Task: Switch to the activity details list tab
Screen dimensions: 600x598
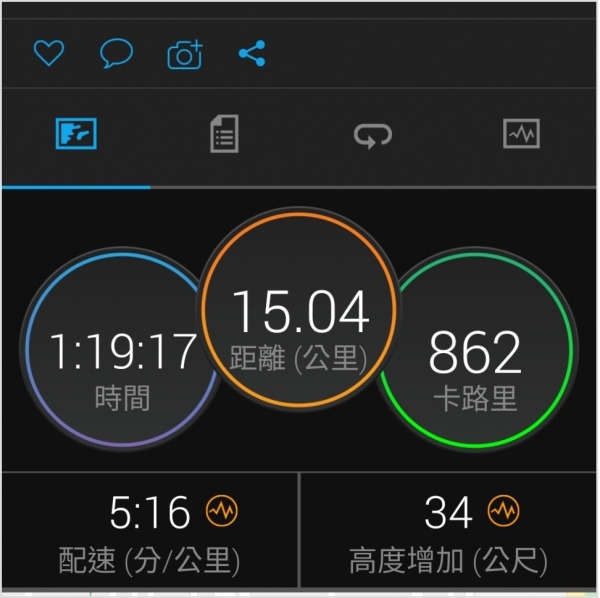Action: click(x=224, y=134)
